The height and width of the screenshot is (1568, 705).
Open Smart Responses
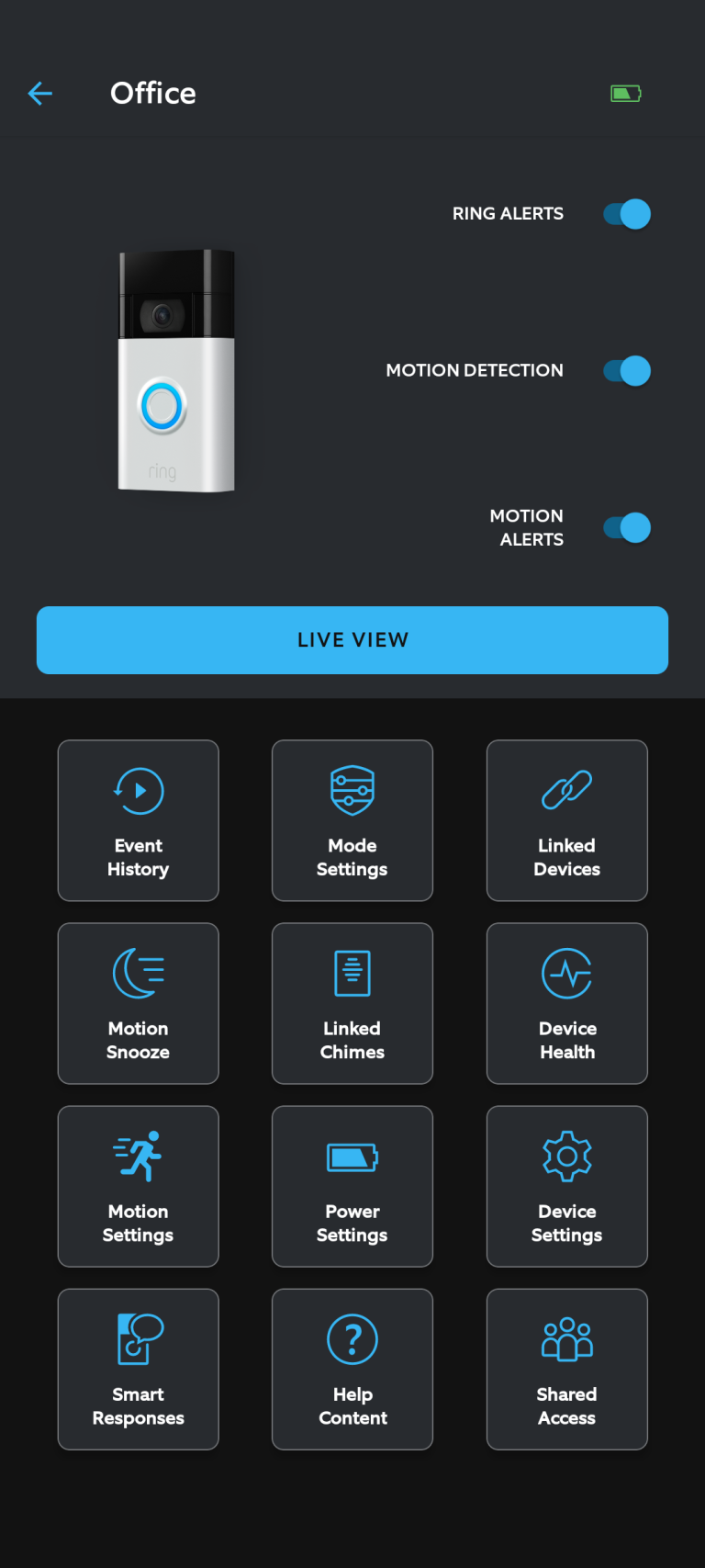pyautogui.click(x=138, y=1369)
